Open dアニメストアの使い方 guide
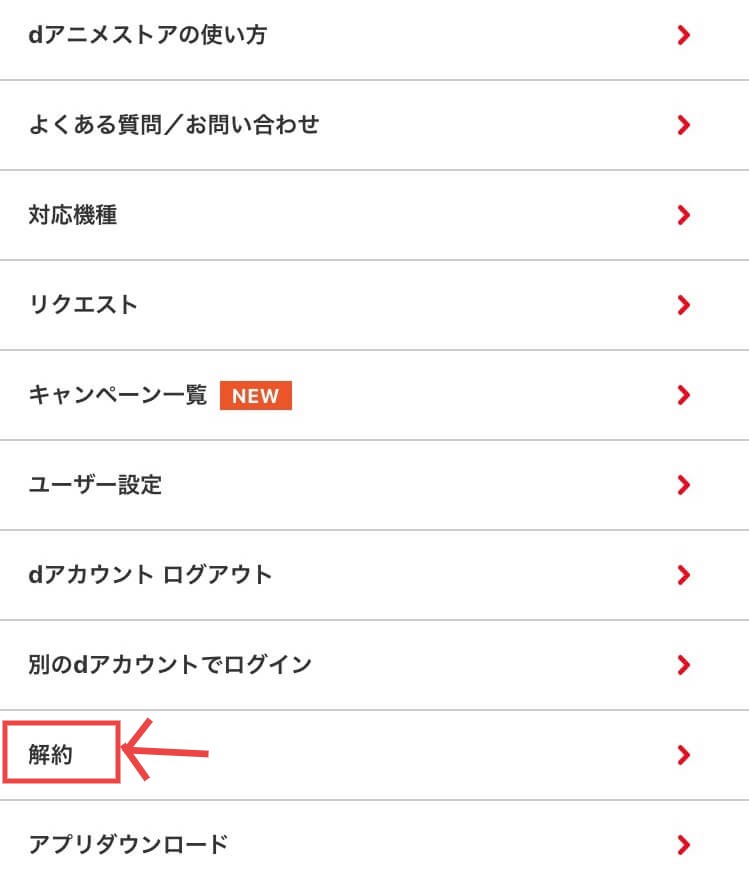Viewport: 749px width, 889px height. (x=148, y=36)
